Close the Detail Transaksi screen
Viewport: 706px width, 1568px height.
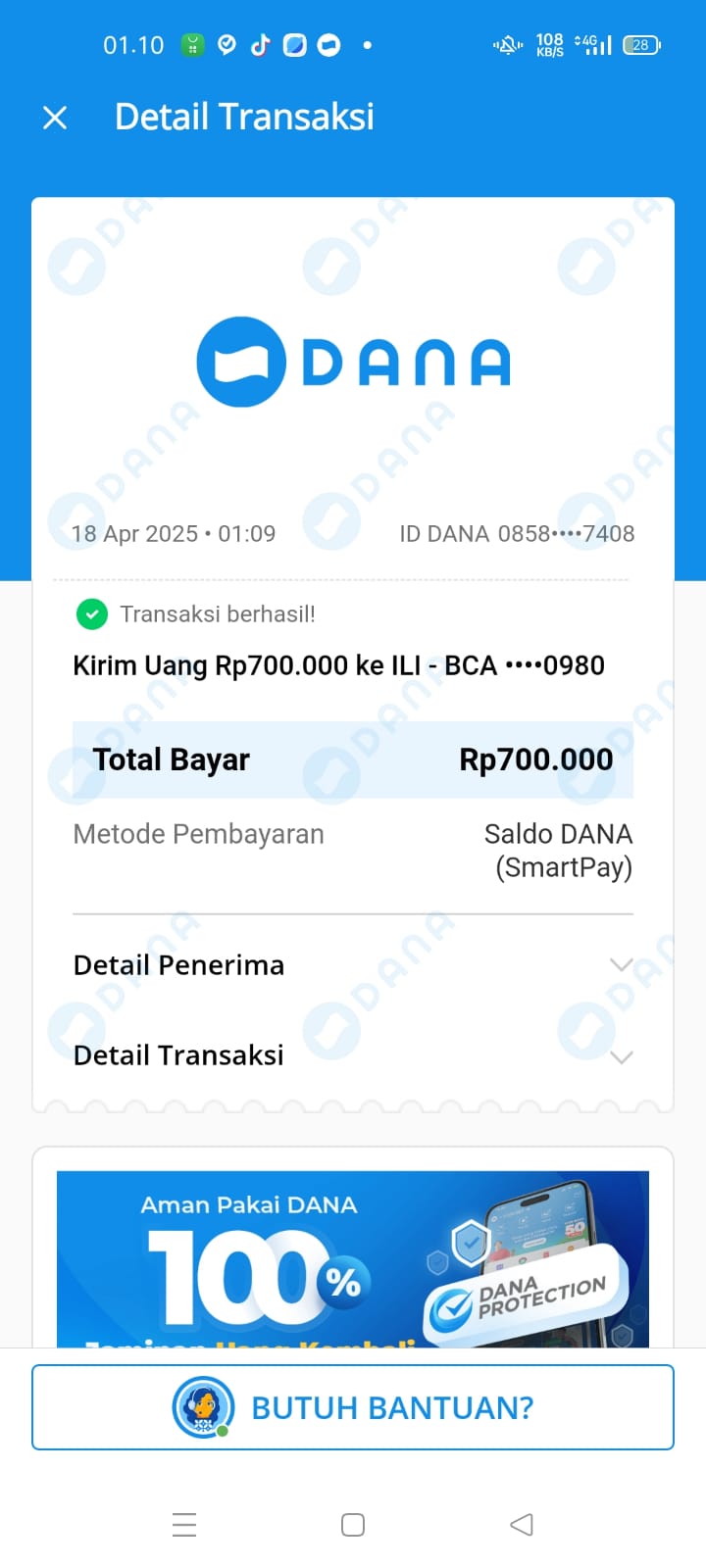[55, 118]
